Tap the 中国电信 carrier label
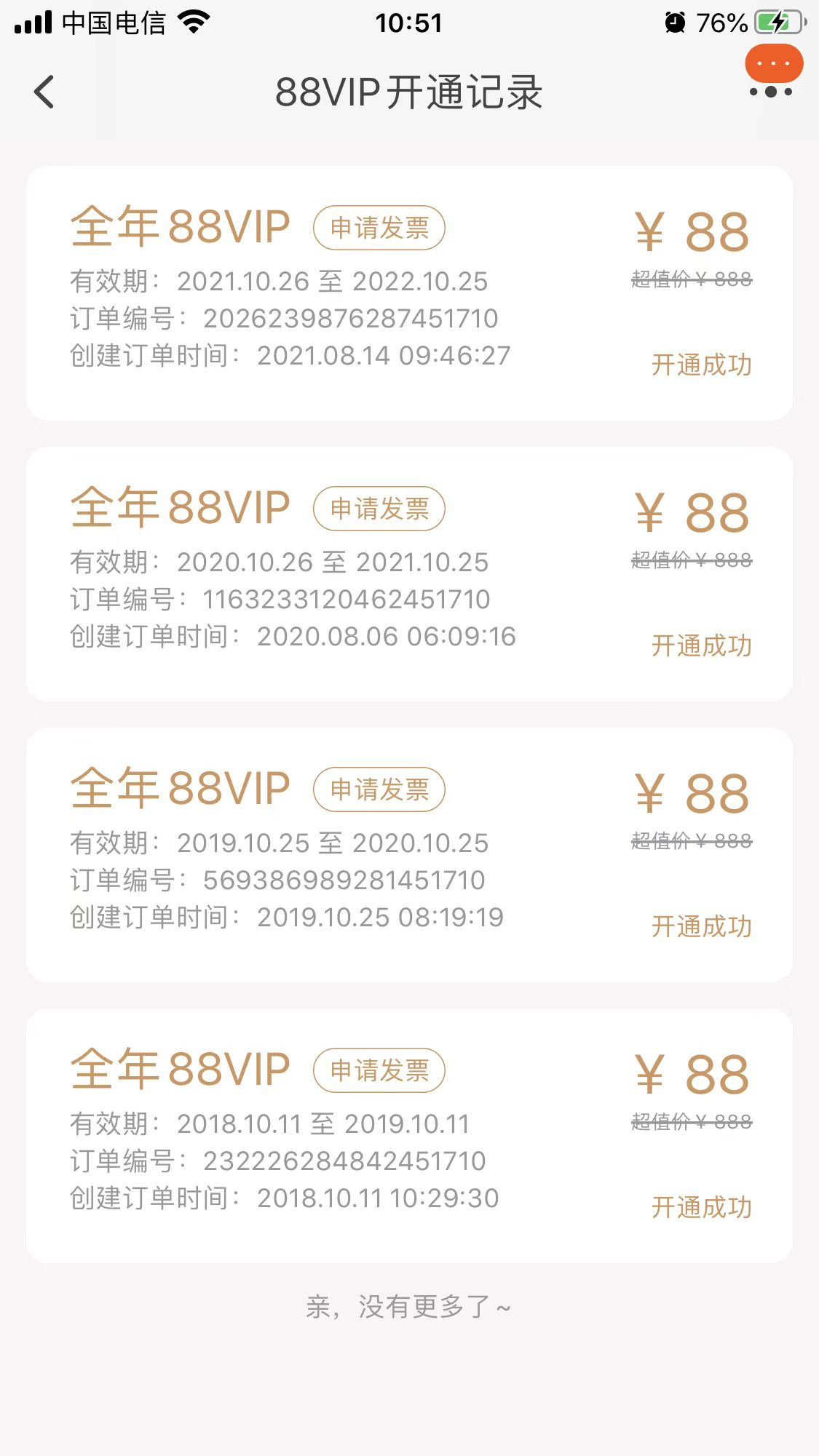Image resolution: width=819 pixels, height=1456 pixels. pos(113,22)
